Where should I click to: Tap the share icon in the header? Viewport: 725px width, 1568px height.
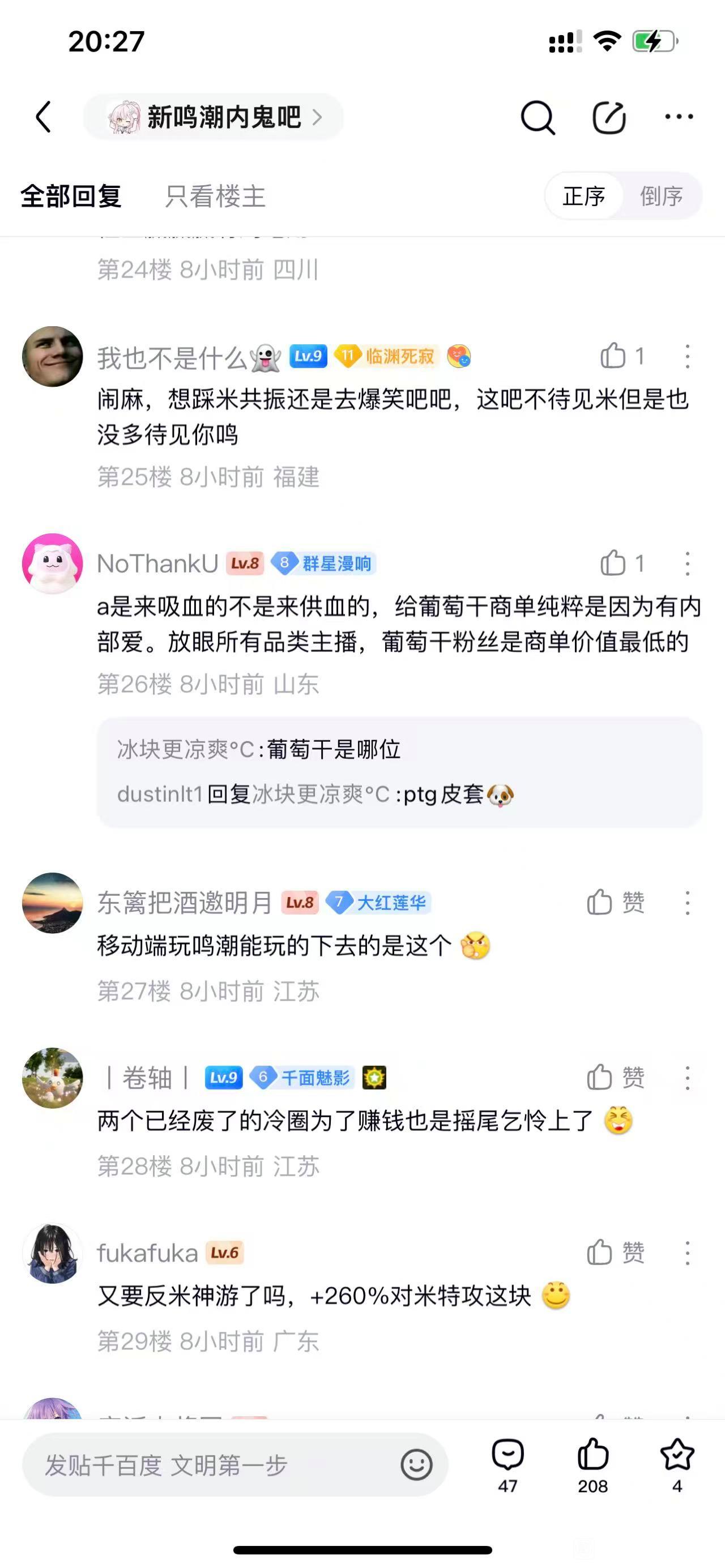coord(609,117)
